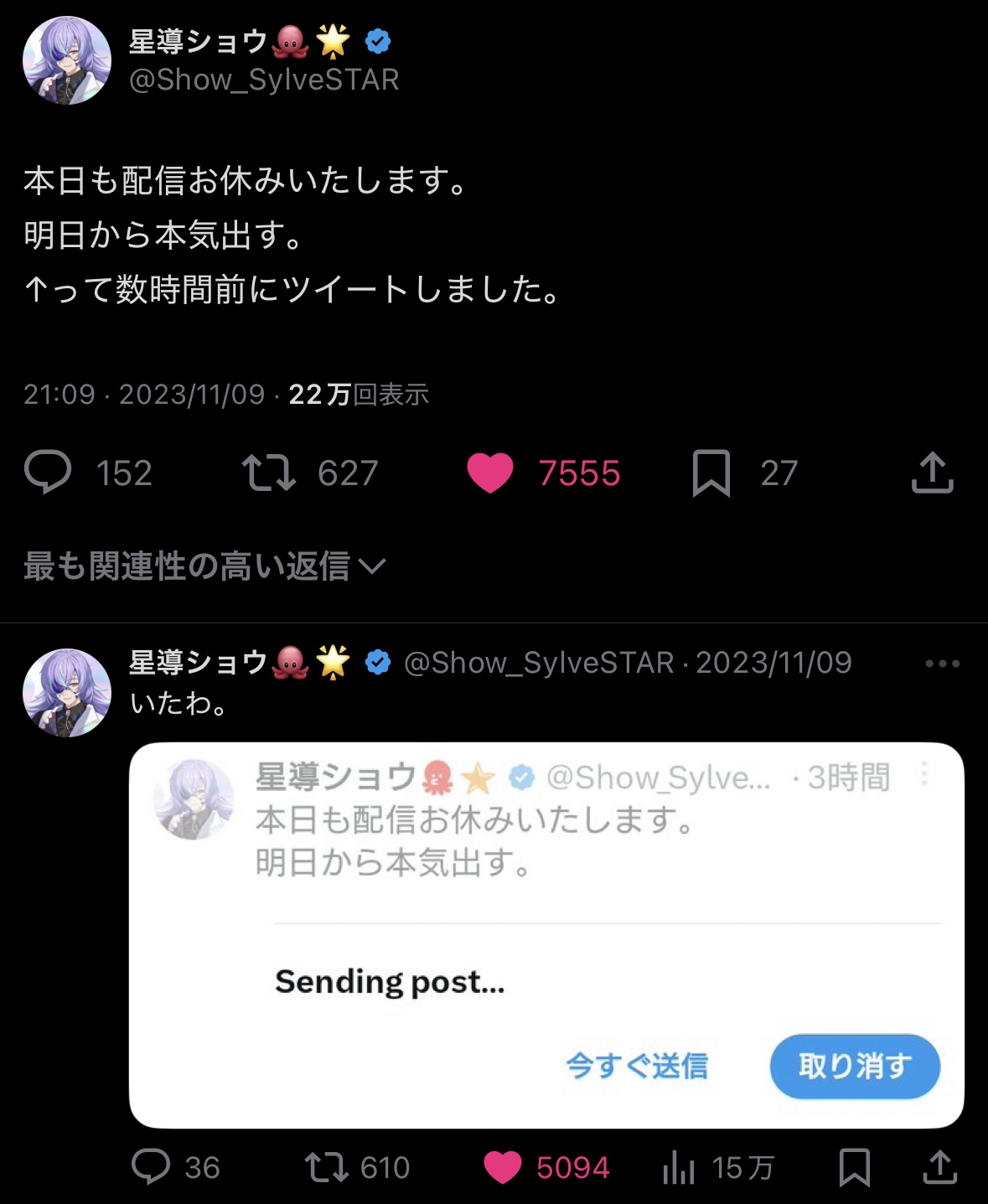Image resolution: width=988 pixels, height=1204 pixels.
Task: Unlike the いたわ。 reply with 5094 likes
Action: [x=503, y=1167]
